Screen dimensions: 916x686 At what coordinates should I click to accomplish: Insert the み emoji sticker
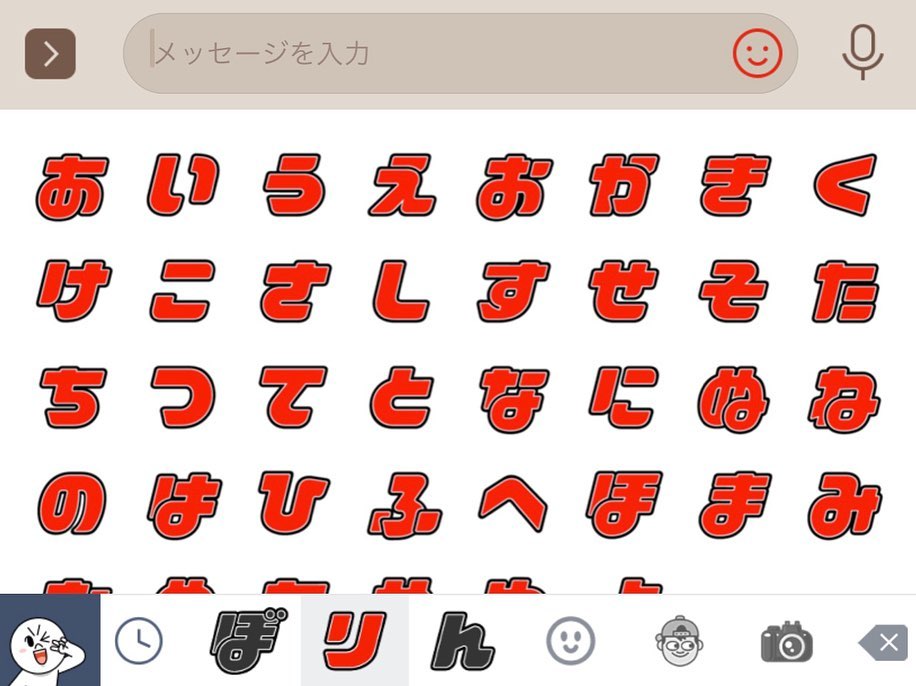(845, 503)
